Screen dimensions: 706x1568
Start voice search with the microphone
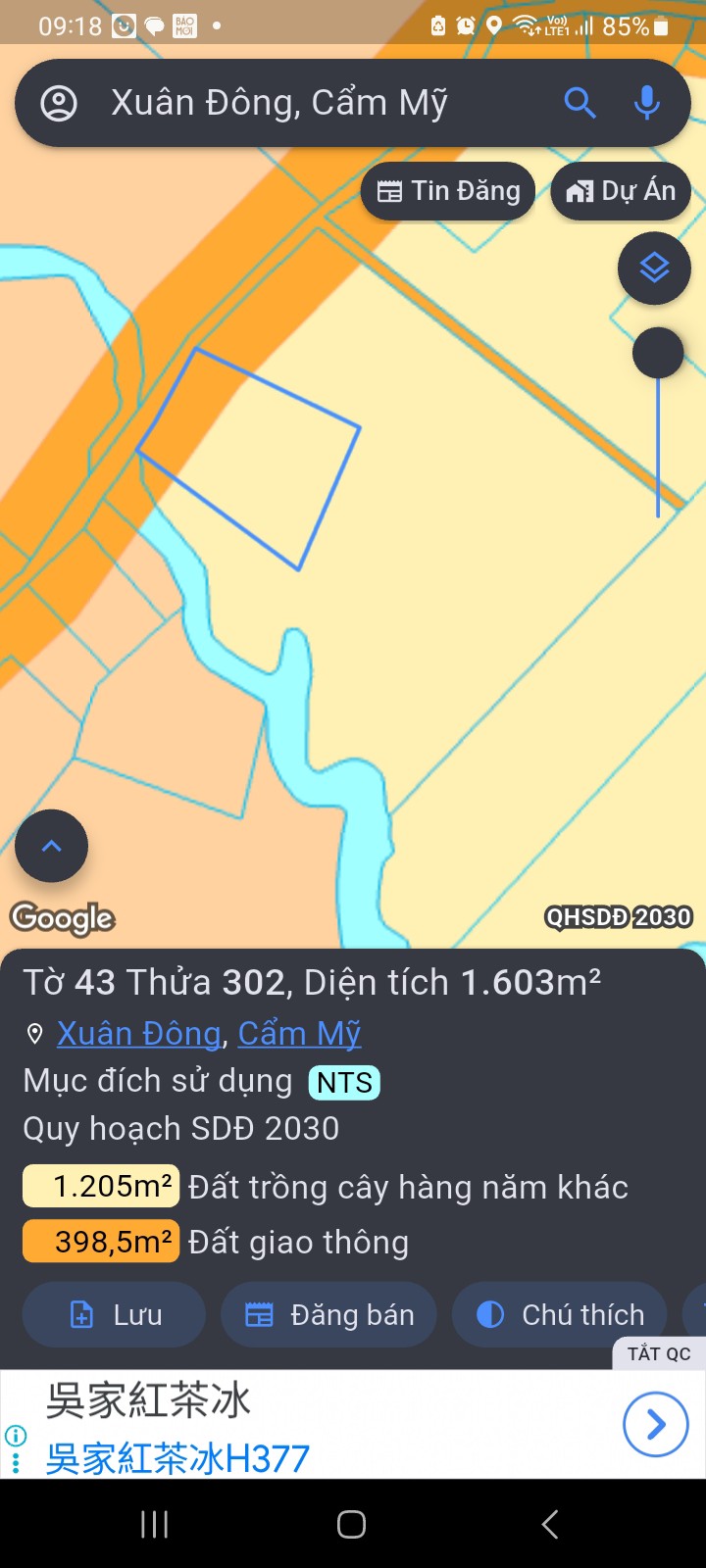(646, 103)
